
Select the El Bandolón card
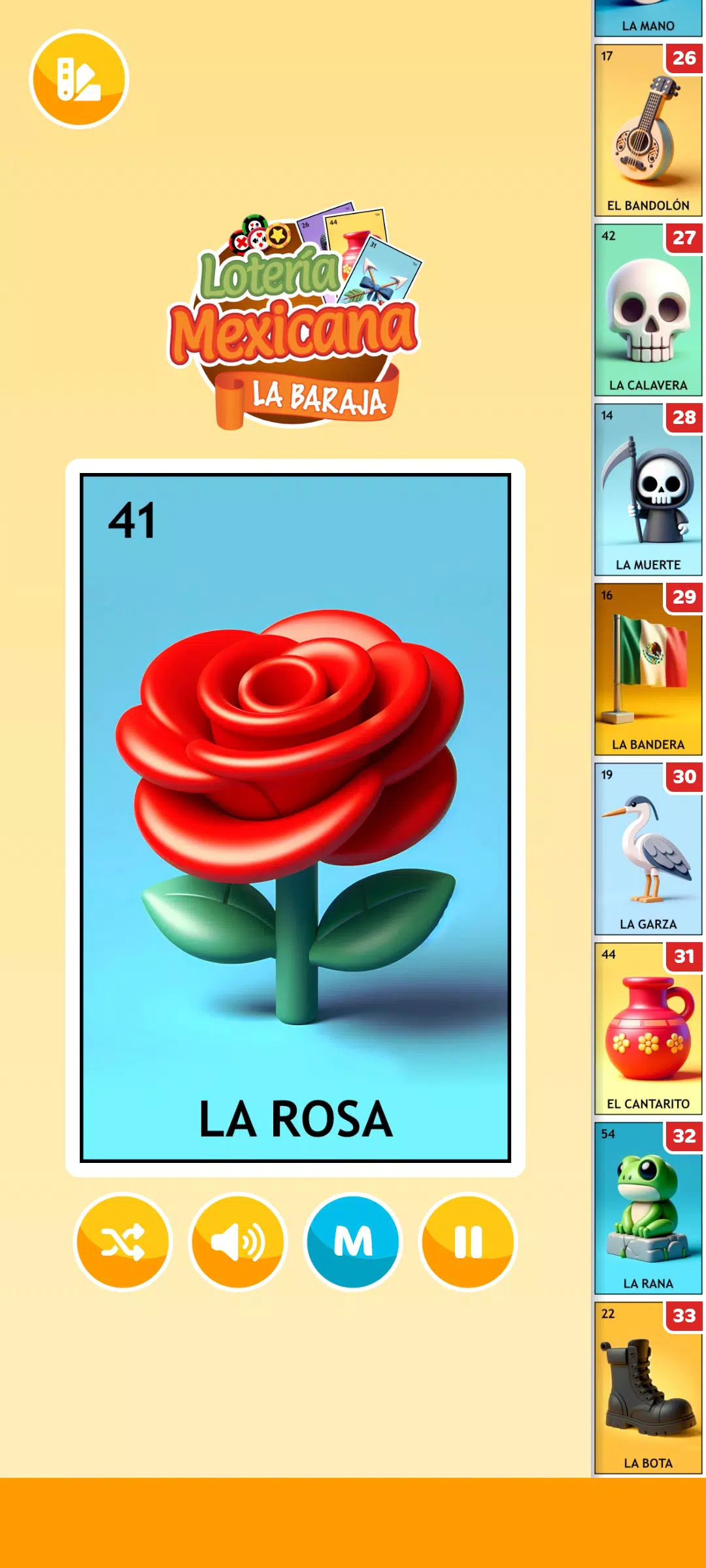tap(648, 131)
